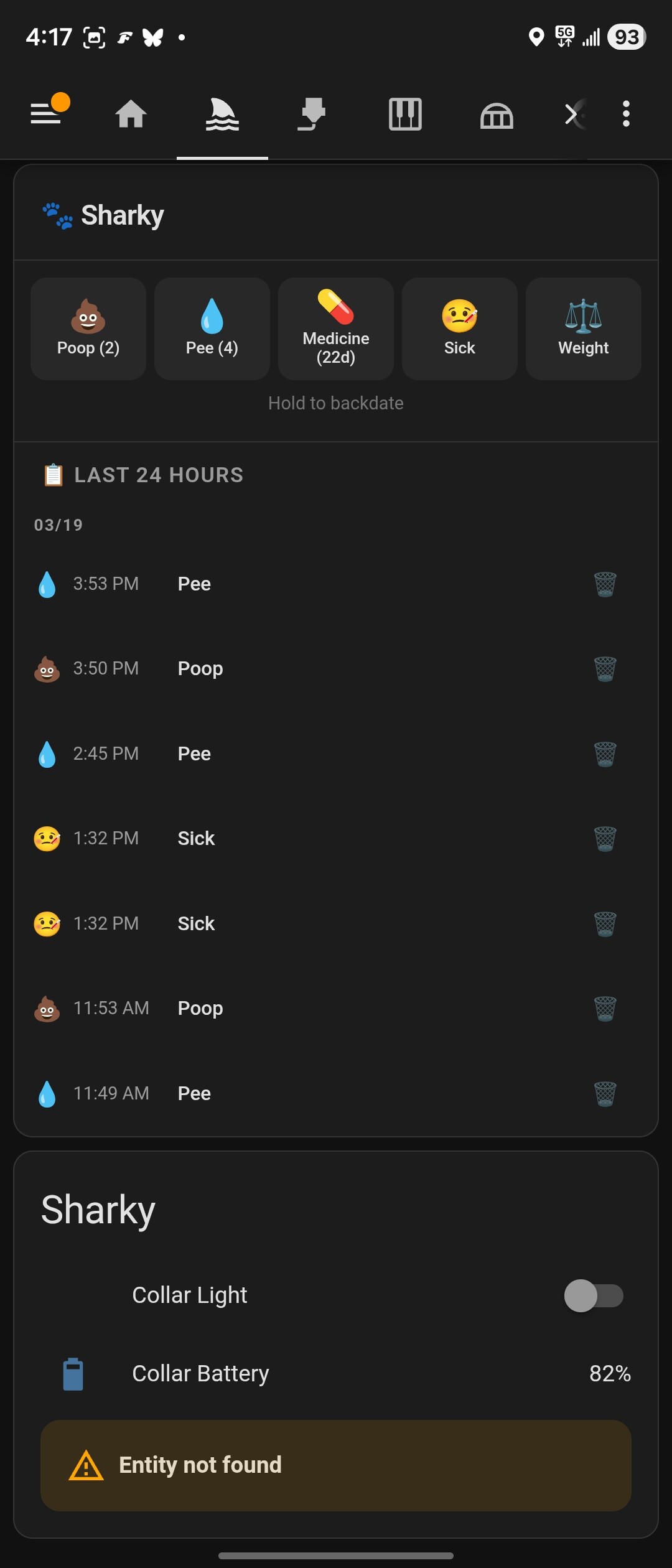672x1568 pixels.
Task: Switch to the home tab
Action: pos(131,114)
